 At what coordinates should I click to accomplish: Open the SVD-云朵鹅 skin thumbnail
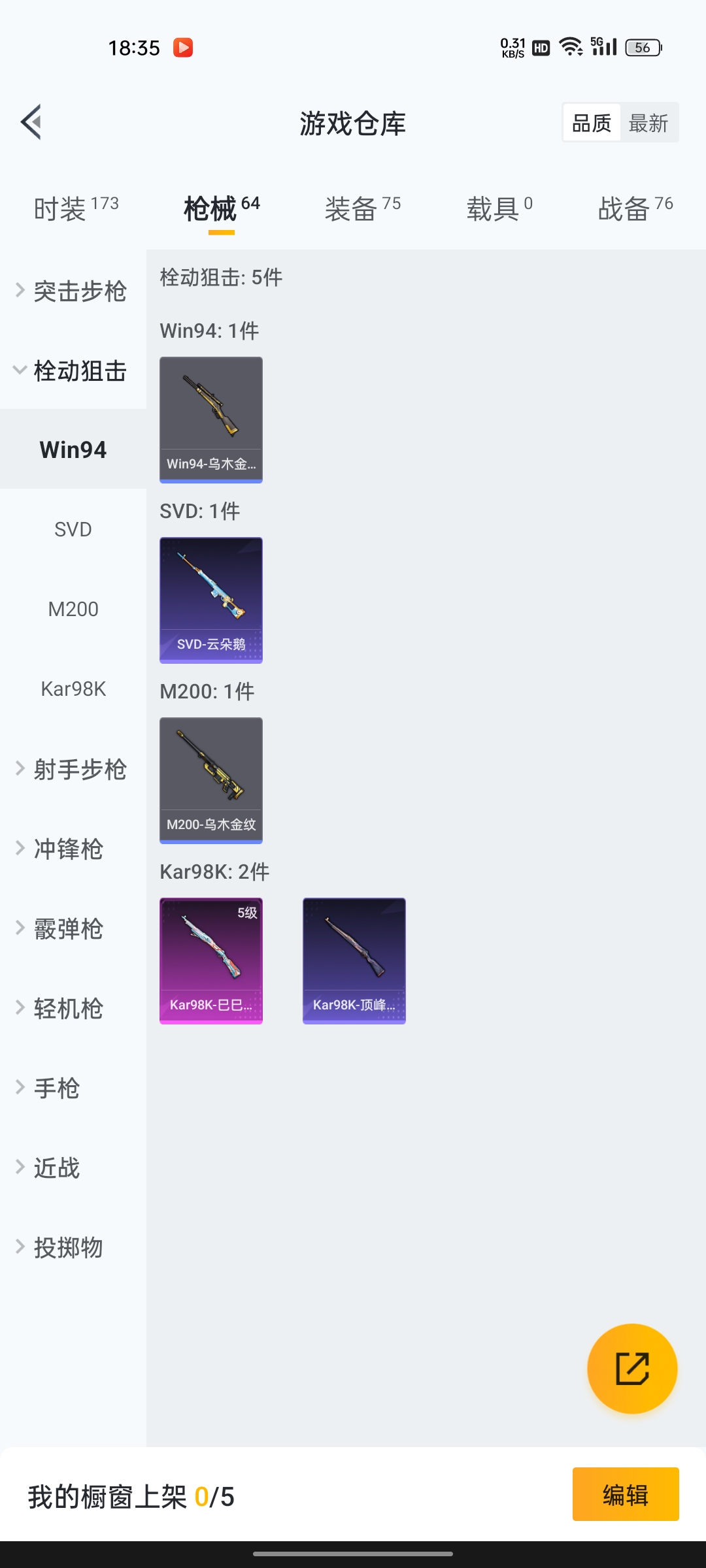click(x=210, y=600)
